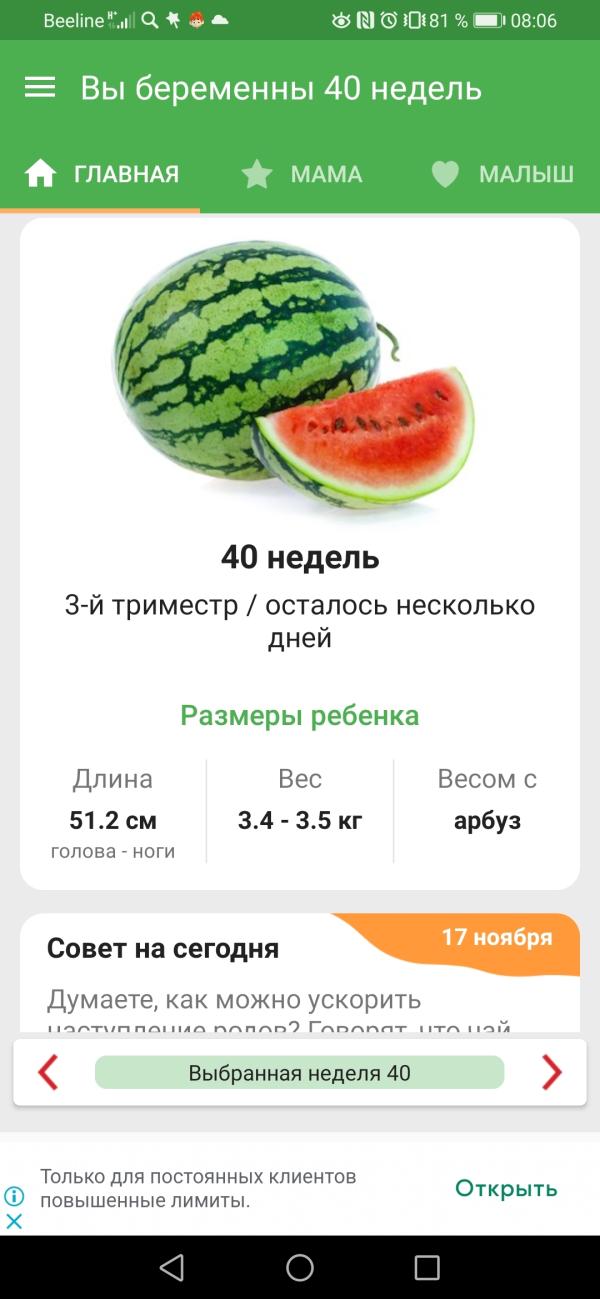Switch to the Главная tab

(x=102, y=174)
